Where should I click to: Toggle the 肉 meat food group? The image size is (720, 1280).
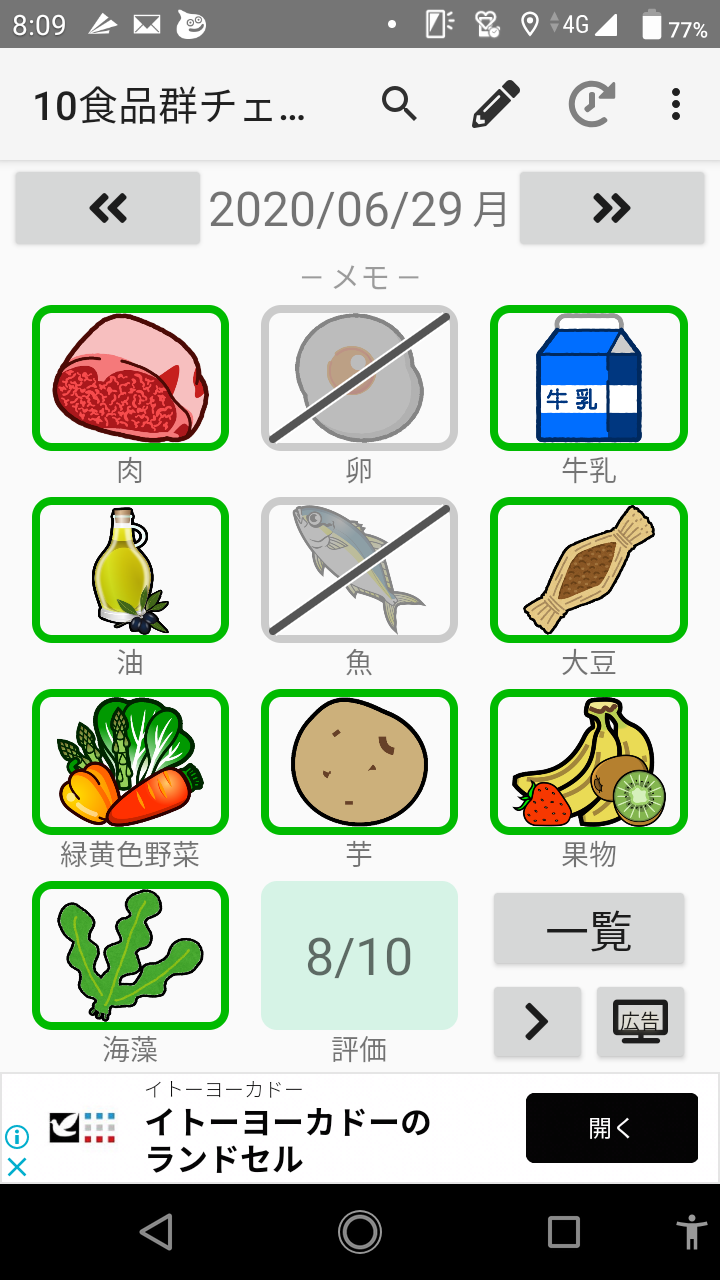pyautogui.click(x=131, y=378)
